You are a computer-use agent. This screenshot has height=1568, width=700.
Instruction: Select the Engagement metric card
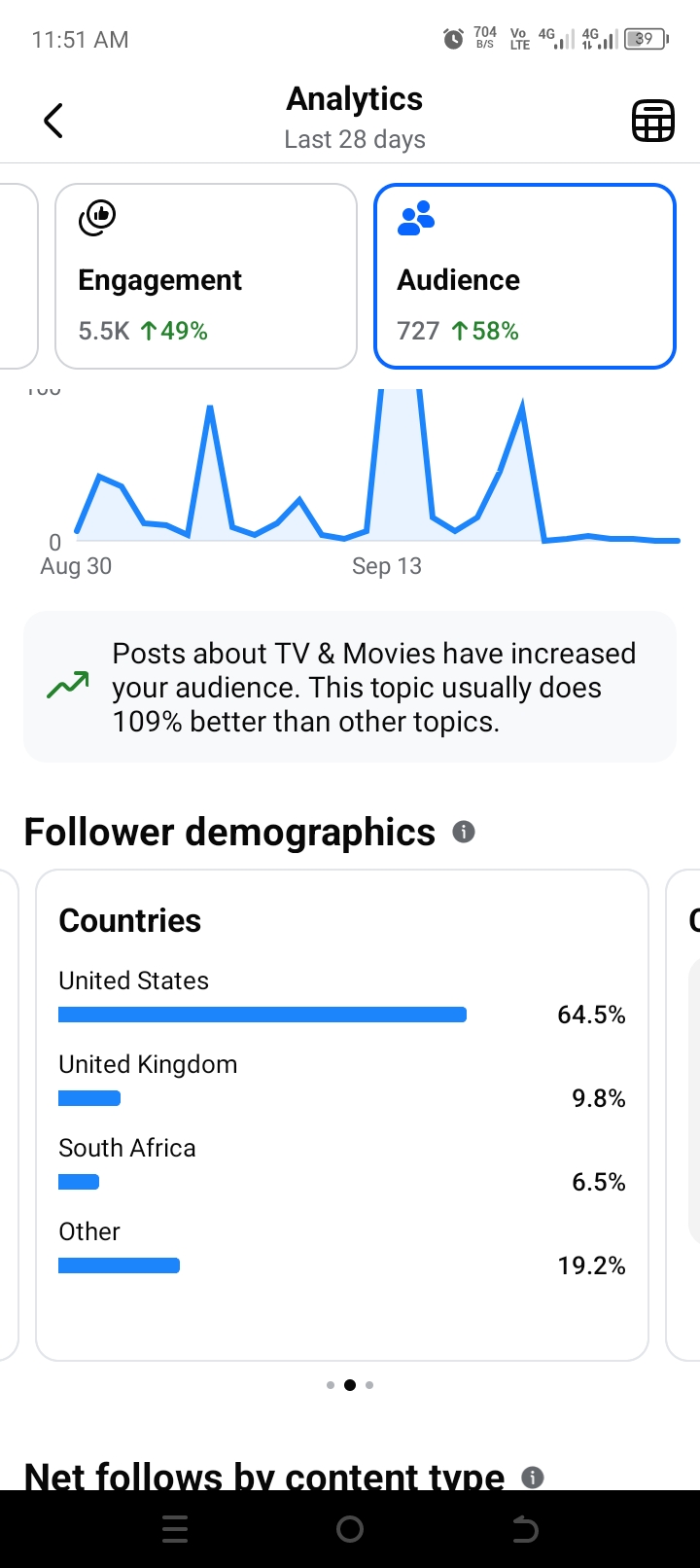(x=206, y=276)
